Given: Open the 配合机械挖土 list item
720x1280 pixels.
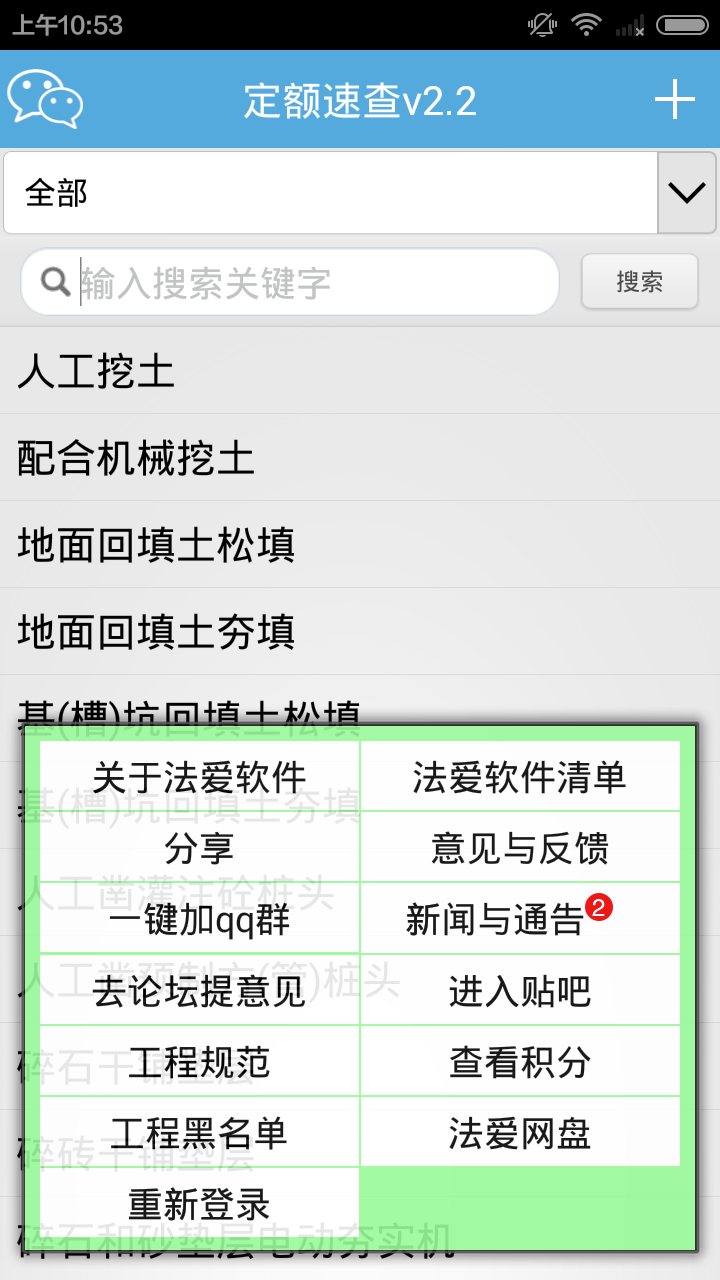Looking at the screenshot, I should [x=360, y=458].
